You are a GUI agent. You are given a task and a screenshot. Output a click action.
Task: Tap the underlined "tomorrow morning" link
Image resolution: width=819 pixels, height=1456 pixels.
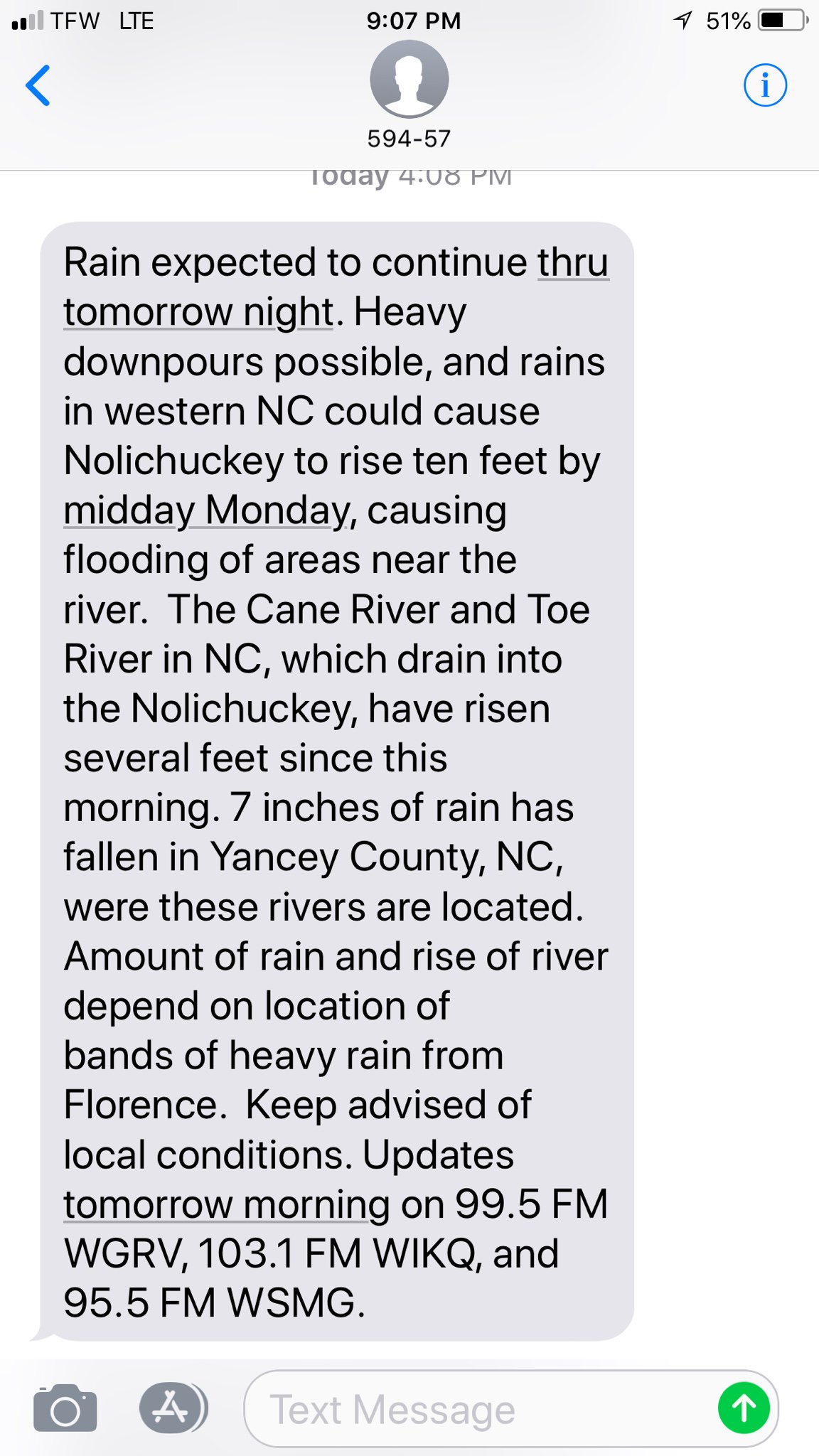click(x=217, y=1205)
